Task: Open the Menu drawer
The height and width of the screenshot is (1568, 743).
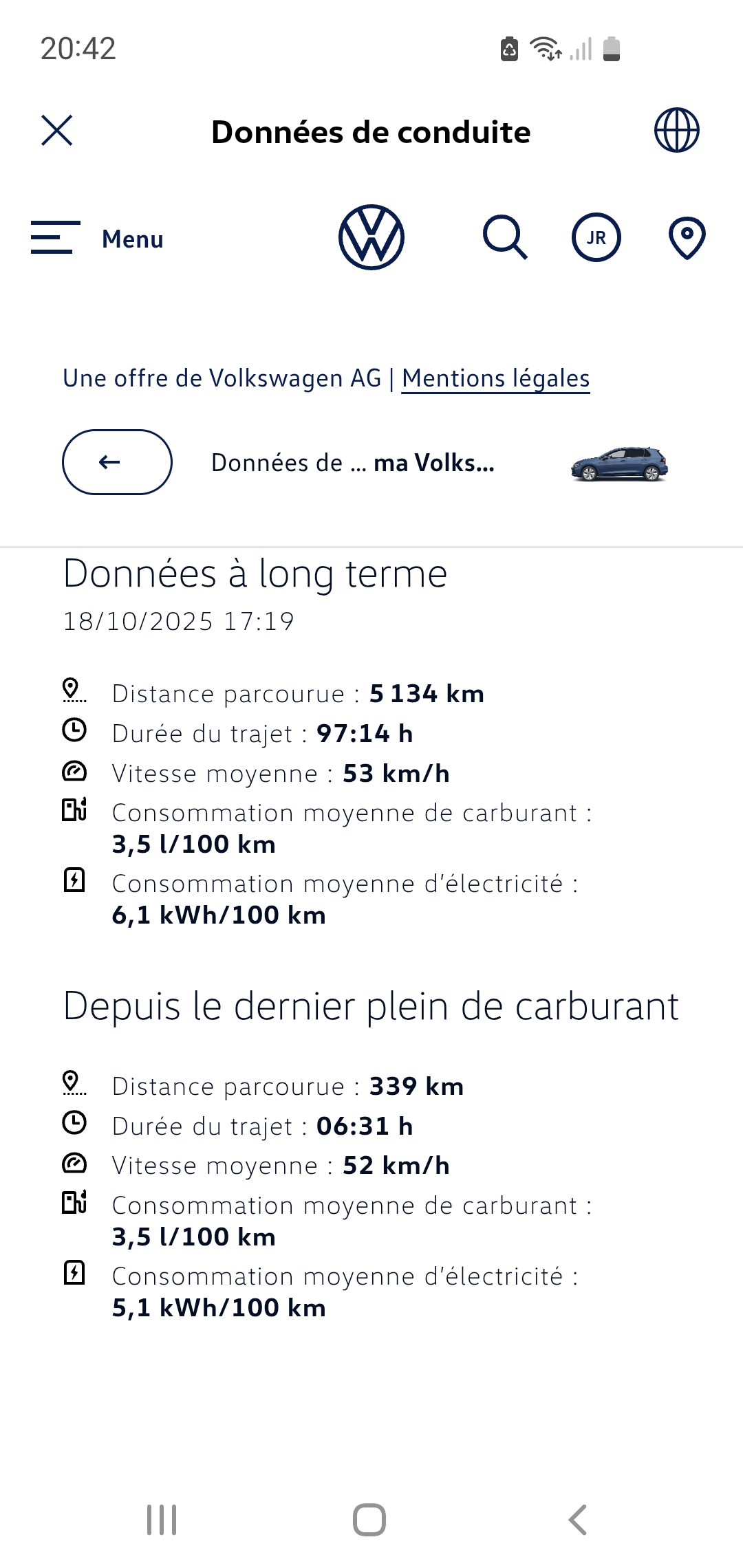Action: [x=97, y=239]
